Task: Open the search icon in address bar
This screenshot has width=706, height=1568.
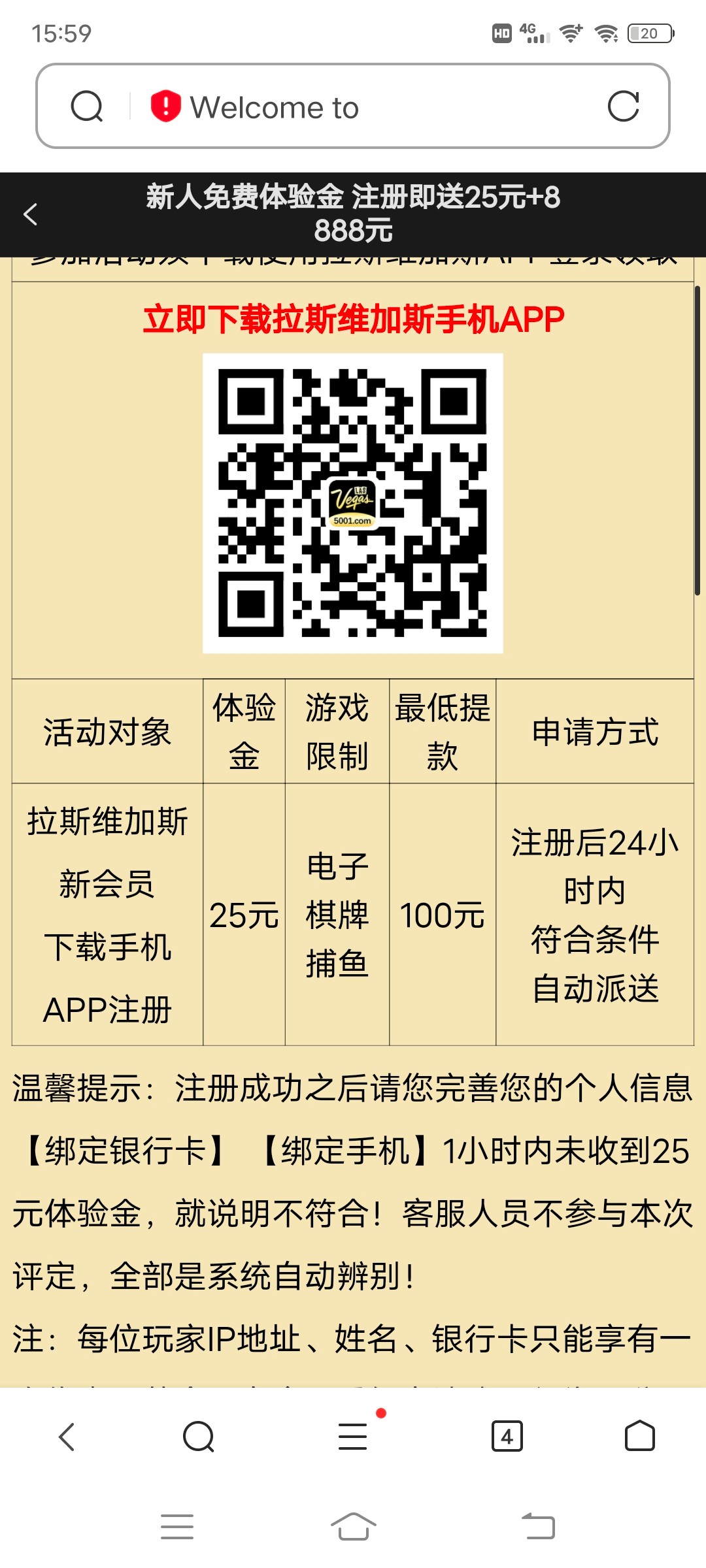Action: tap(87, 106)
